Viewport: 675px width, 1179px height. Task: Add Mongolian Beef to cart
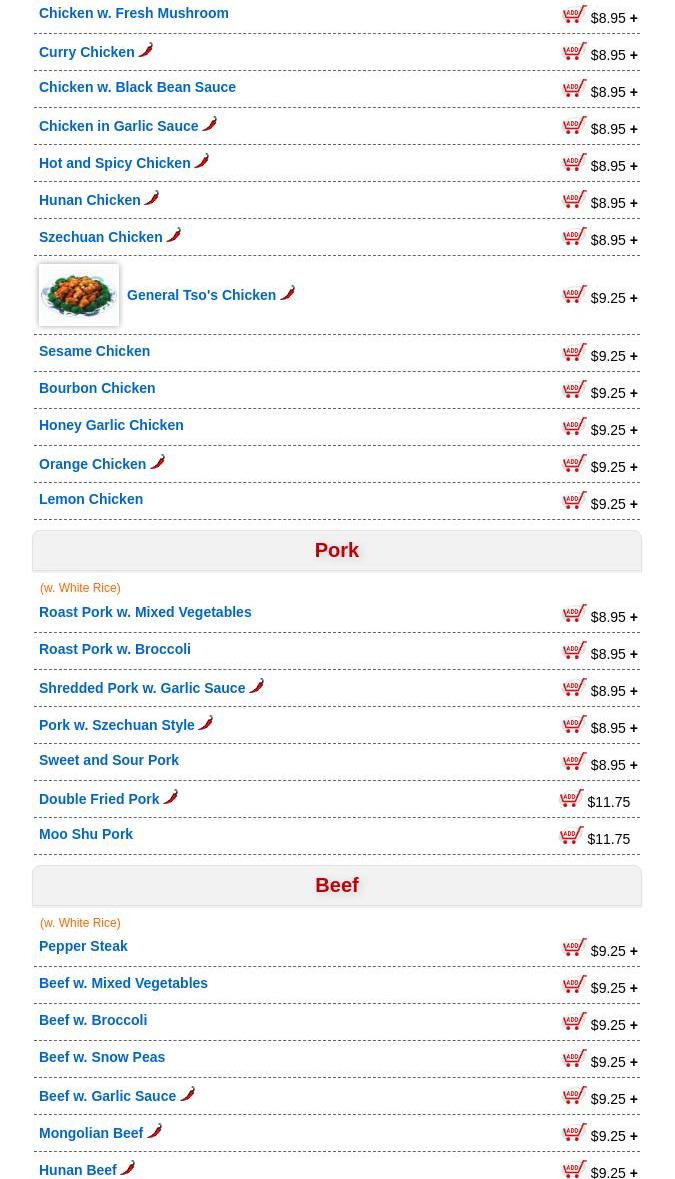(x=575, y=1133)
